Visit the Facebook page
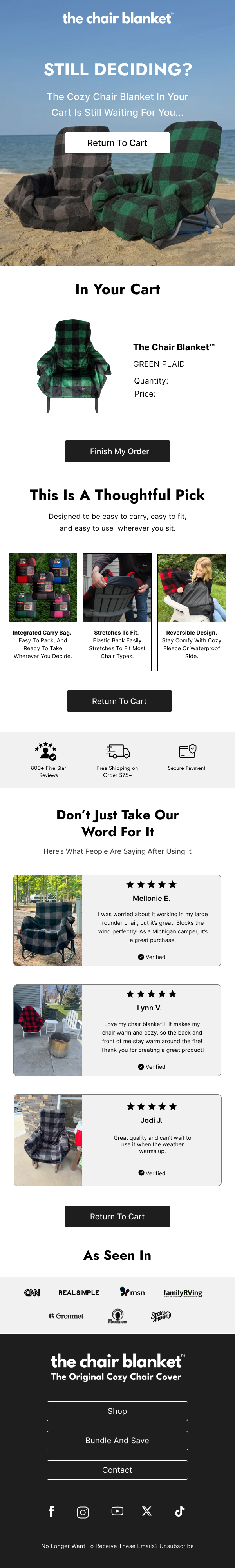Screen dimensions: 235x1568 click(x=52, y=1511)
